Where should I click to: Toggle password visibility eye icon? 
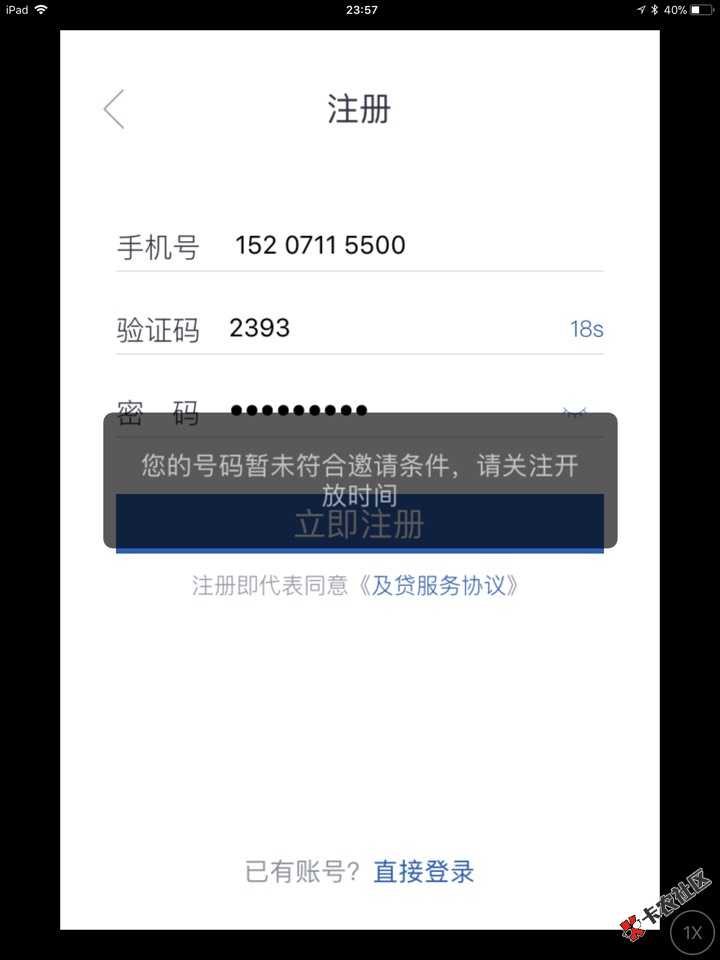[x=574, y=411]
